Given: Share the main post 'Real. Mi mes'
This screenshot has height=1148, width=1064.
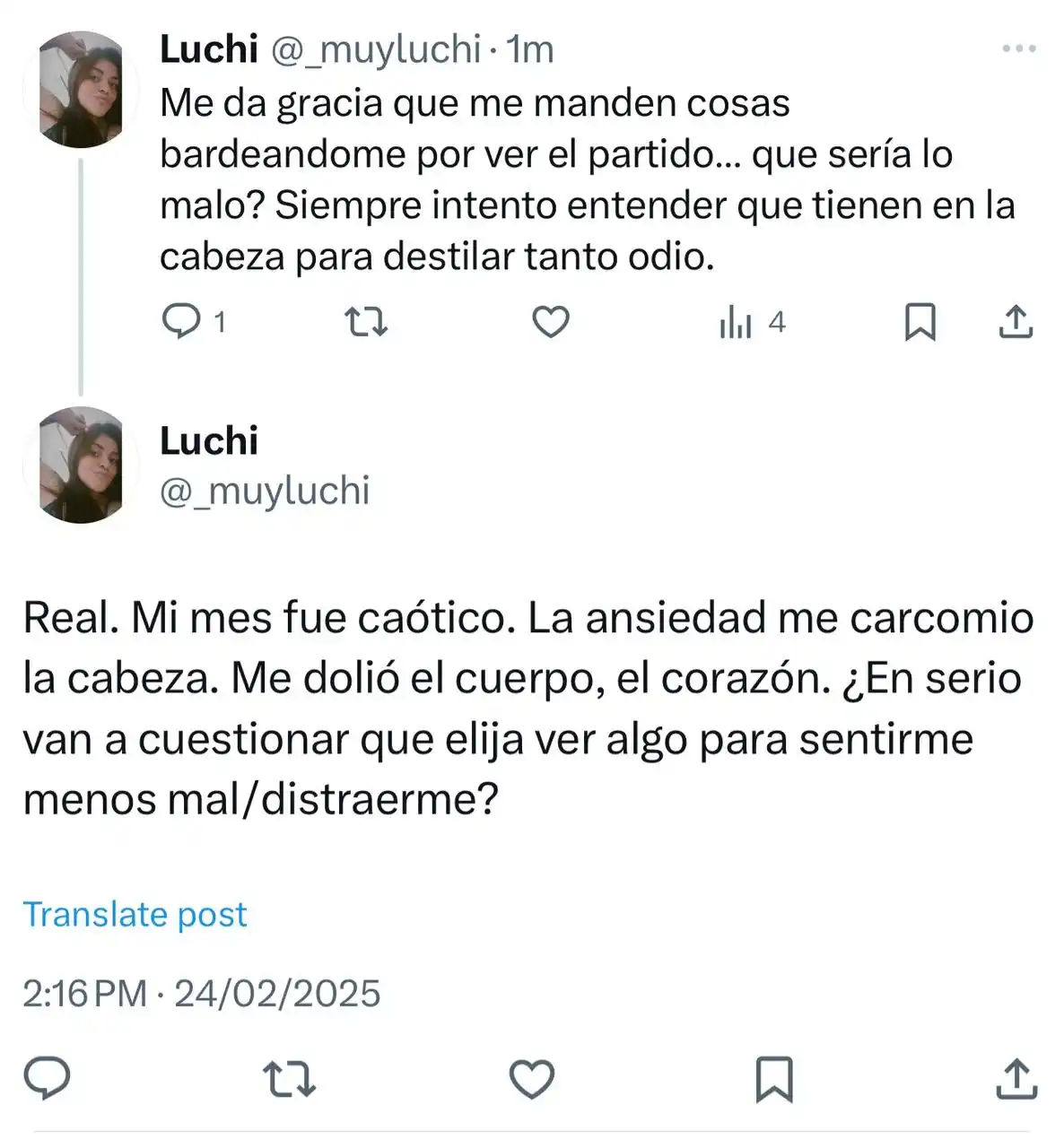Looking at the screenshot, I should 1016,1079.
